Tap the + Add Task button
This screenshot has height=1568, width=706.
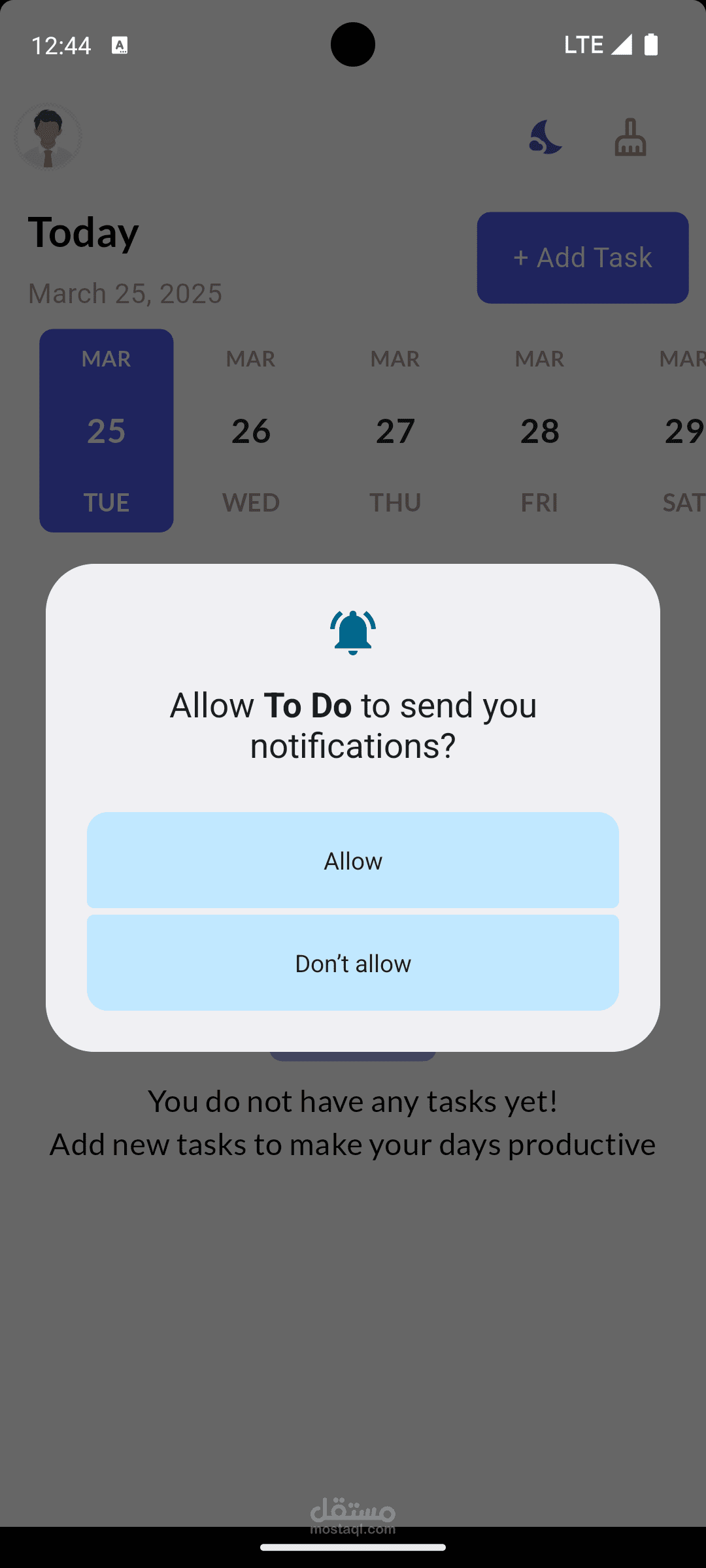point(582,257)
